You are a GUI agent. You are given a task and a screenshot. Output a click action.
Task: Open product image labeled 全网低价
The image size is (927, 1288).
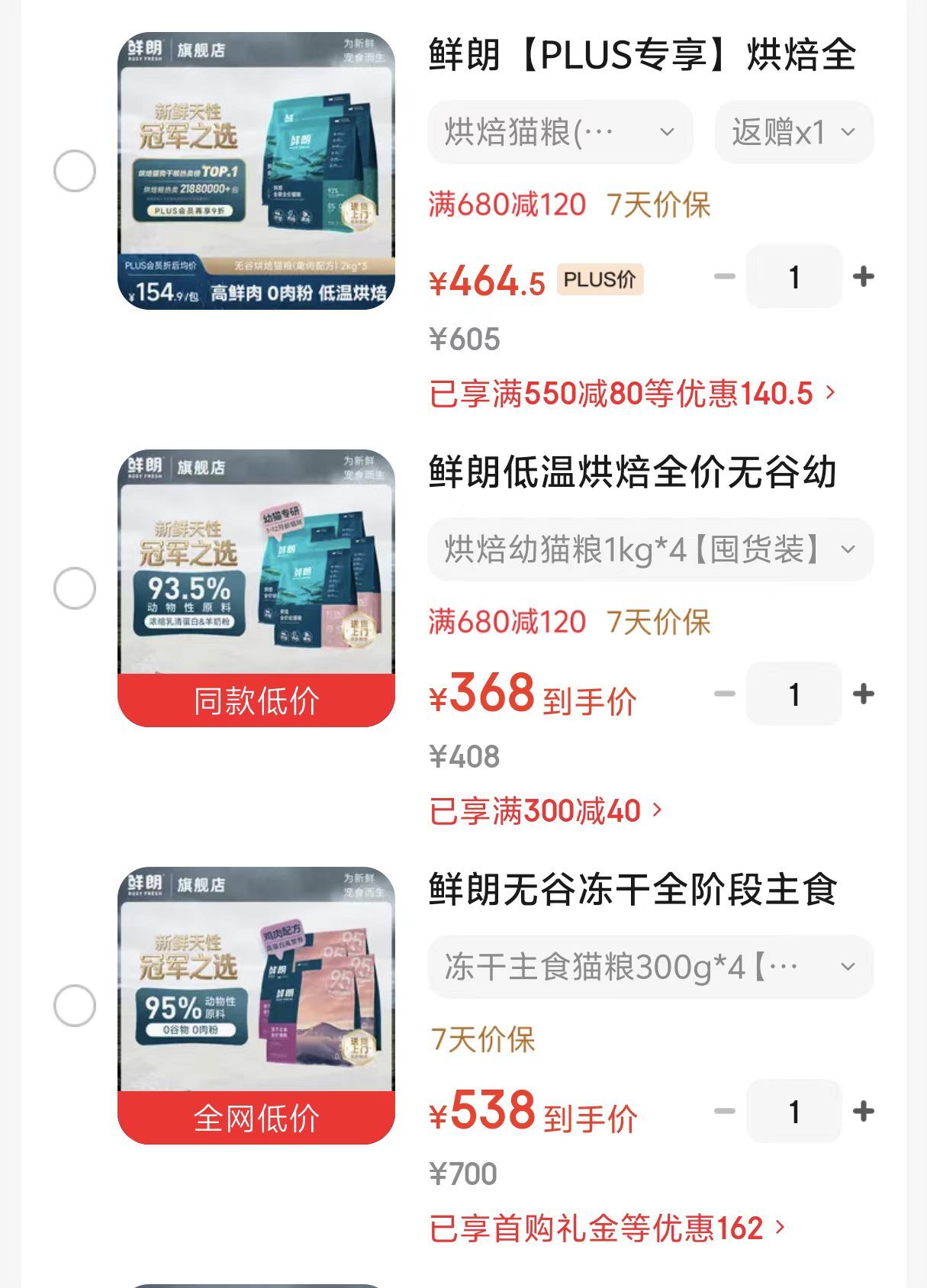pyautogui.click(x=256, y=1006)
